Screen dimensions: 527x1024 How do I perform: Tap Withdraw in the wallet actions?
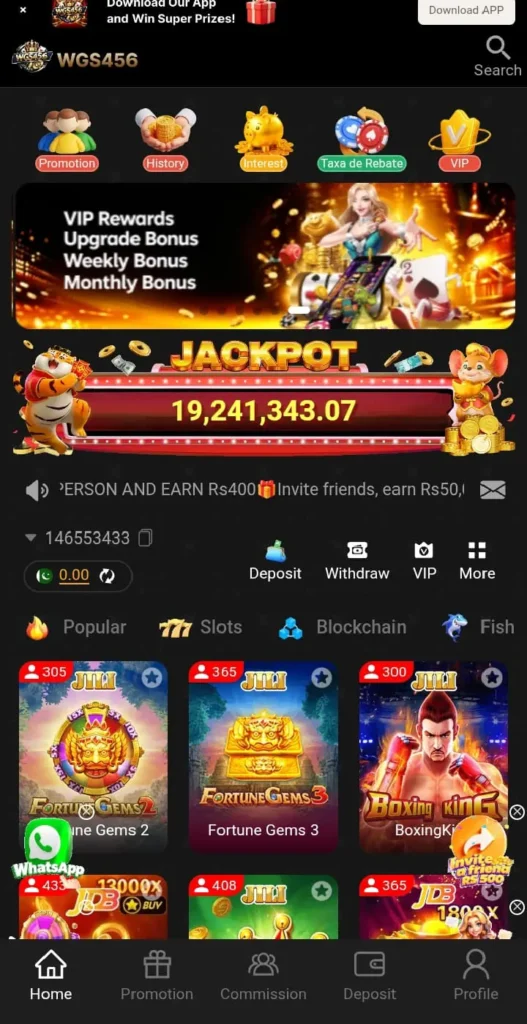tap(357, 561)
